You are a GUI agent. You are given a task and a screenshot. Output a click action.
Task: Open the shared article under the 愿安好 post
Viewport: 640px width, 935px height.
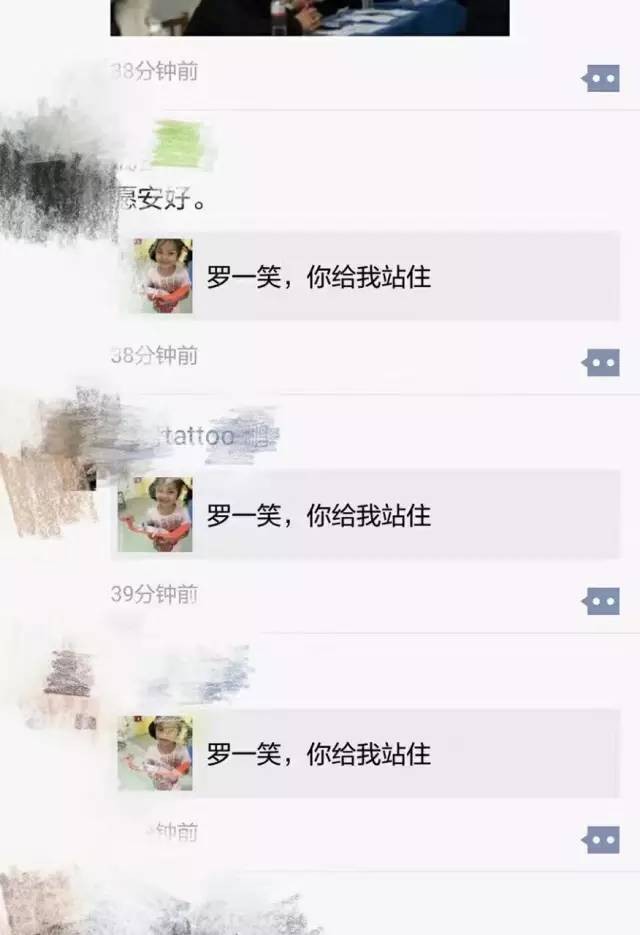click(368, 276)
